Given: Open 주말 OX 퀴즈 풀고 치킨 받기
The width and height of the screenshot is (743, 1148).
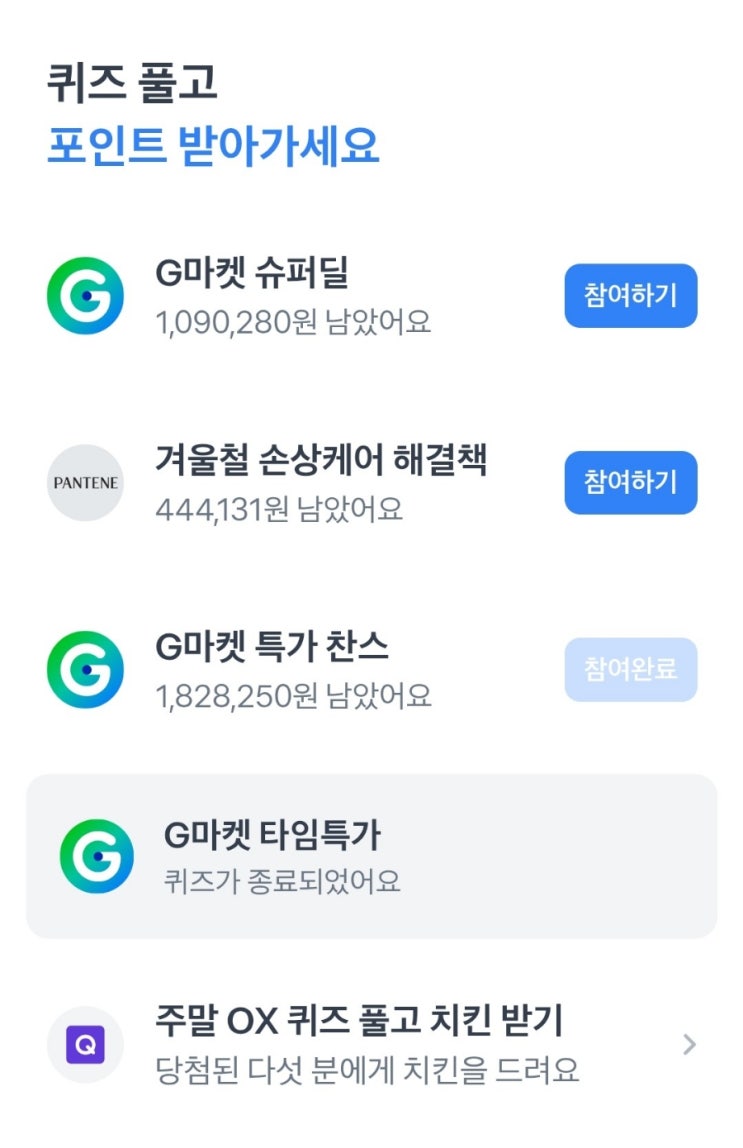Looking at the screenshot, I should coord(371,1045).
